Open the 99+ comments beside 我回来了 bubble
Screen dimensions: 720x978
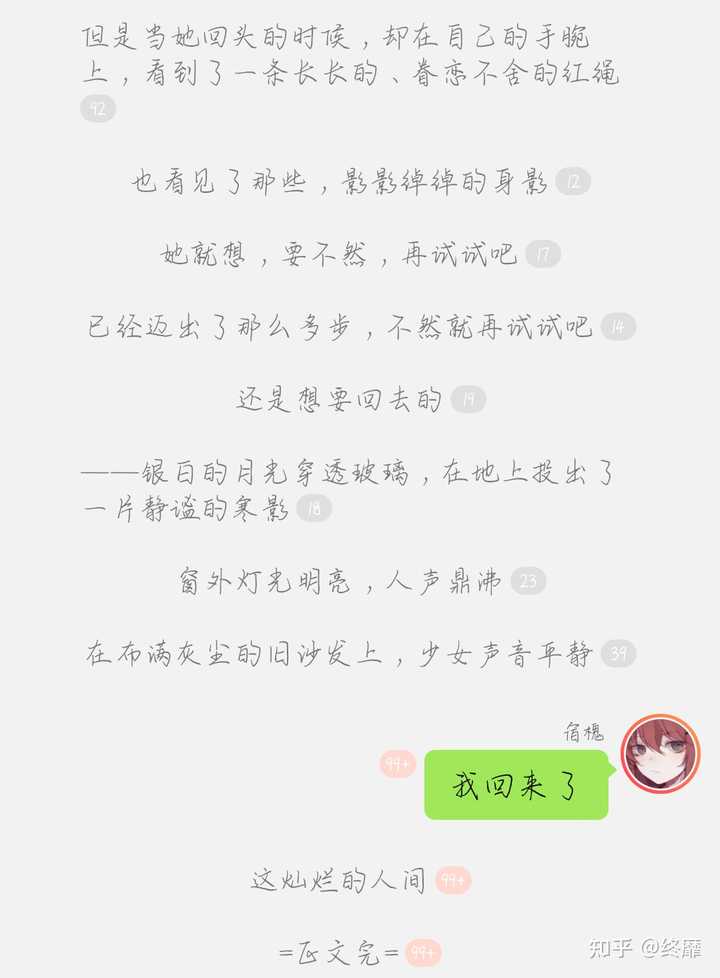398,764
